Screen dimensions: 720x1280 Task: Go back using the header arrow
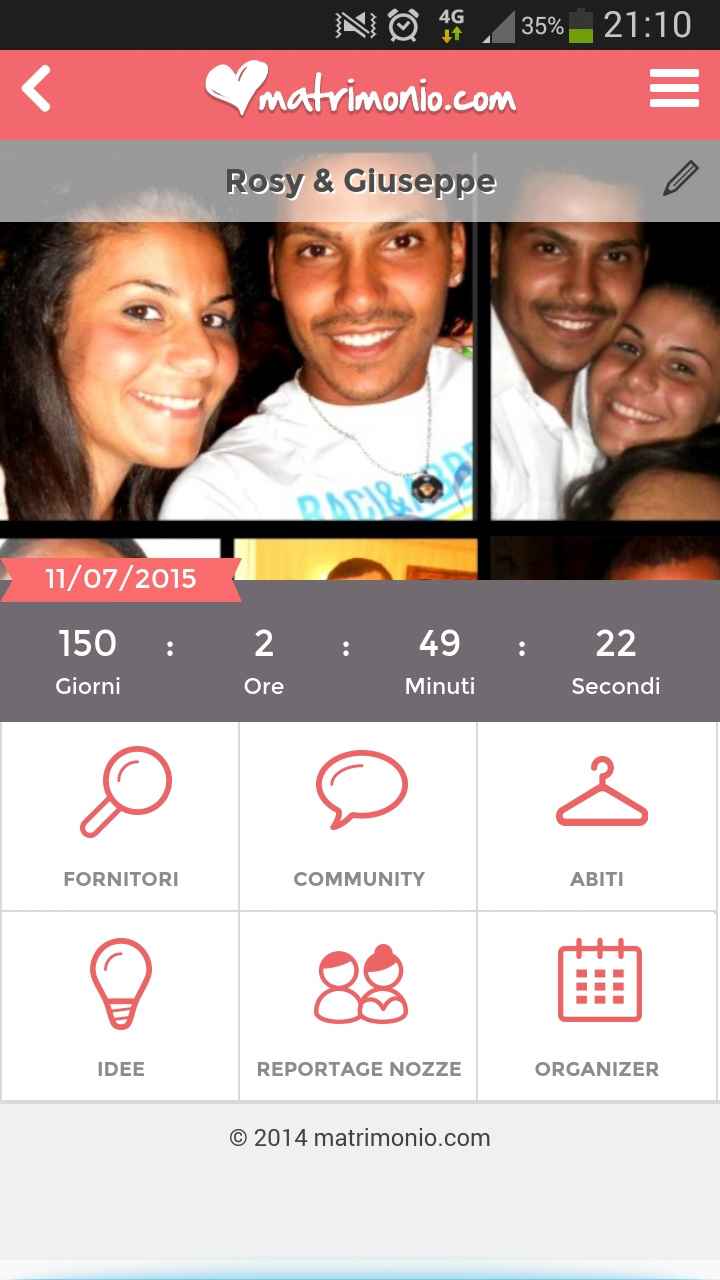[36, 90]
